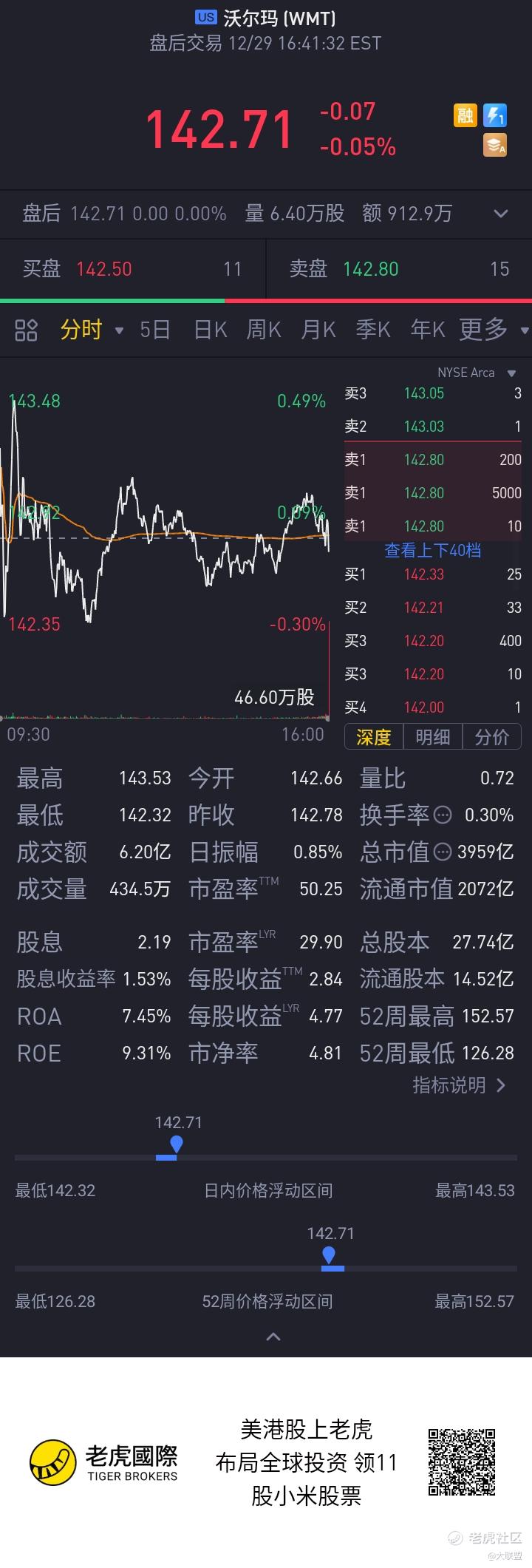Collapse the price range section arrow
The height and width of the screenshot is (1568, 532).
pos(273,1337)
